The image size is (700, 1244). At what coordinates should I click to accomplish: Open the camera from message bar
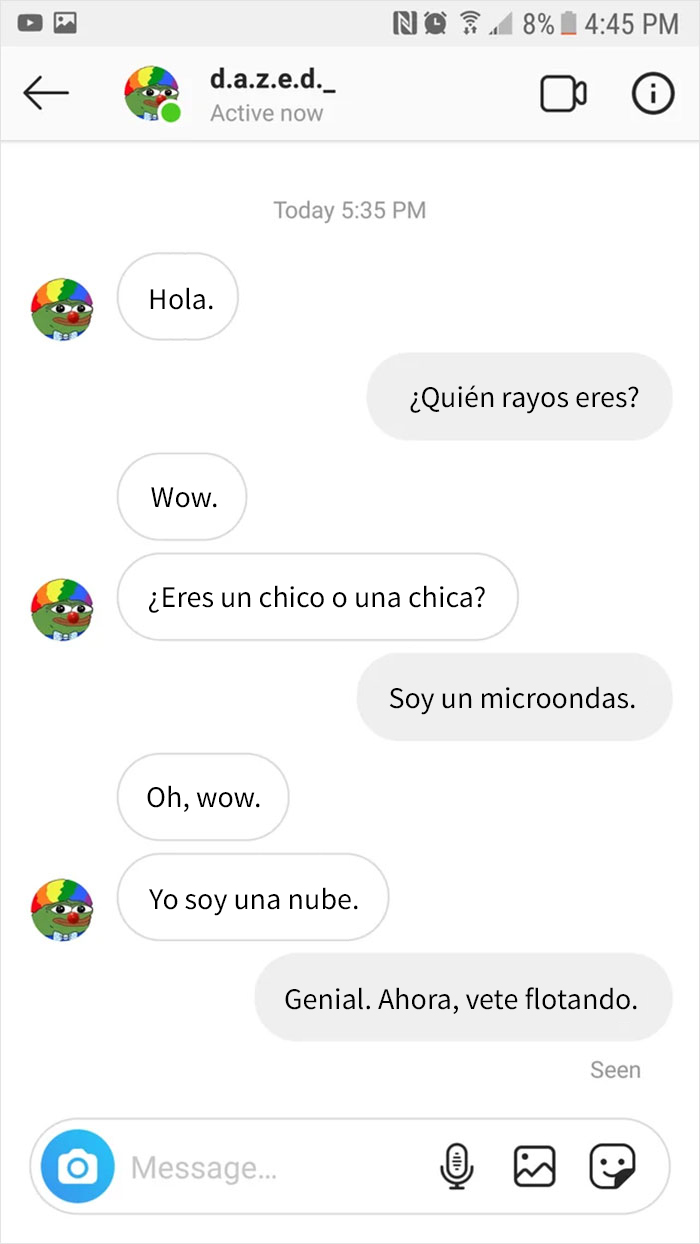[x=77, y=1167]
